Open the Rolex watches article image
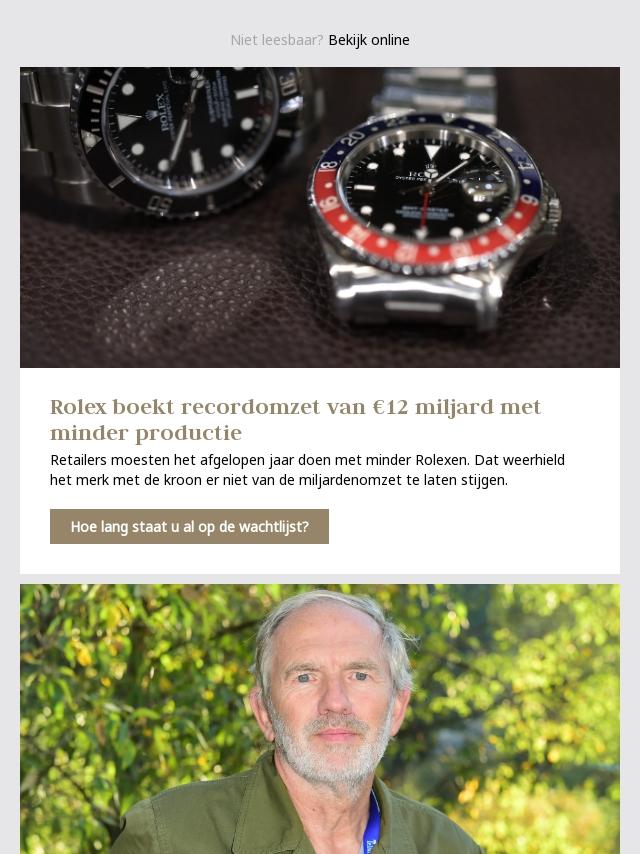 [320, 217]
